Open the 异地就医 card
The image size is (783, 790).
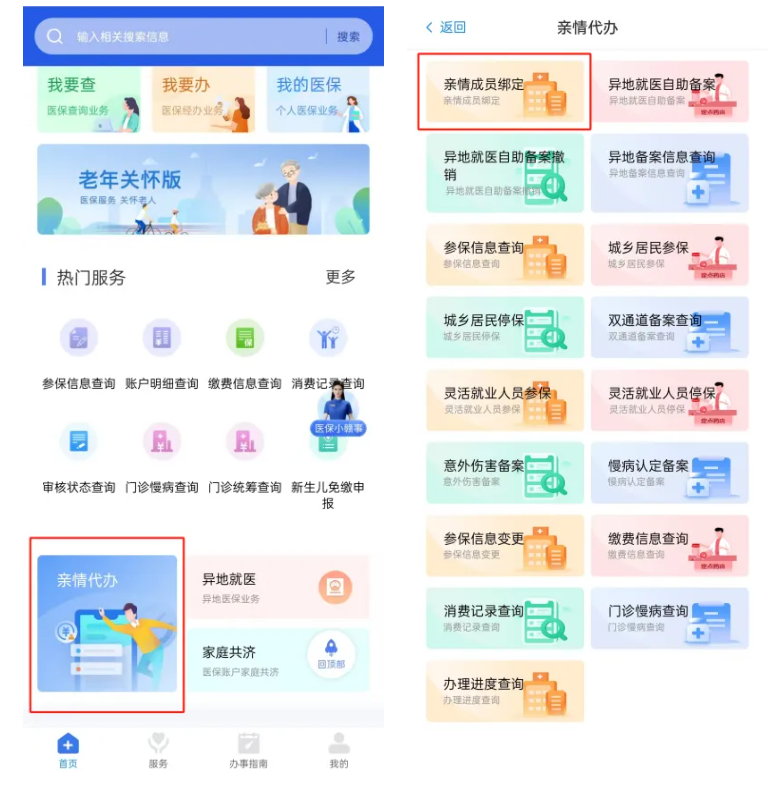pyautogui.click(x=278, y=588)
